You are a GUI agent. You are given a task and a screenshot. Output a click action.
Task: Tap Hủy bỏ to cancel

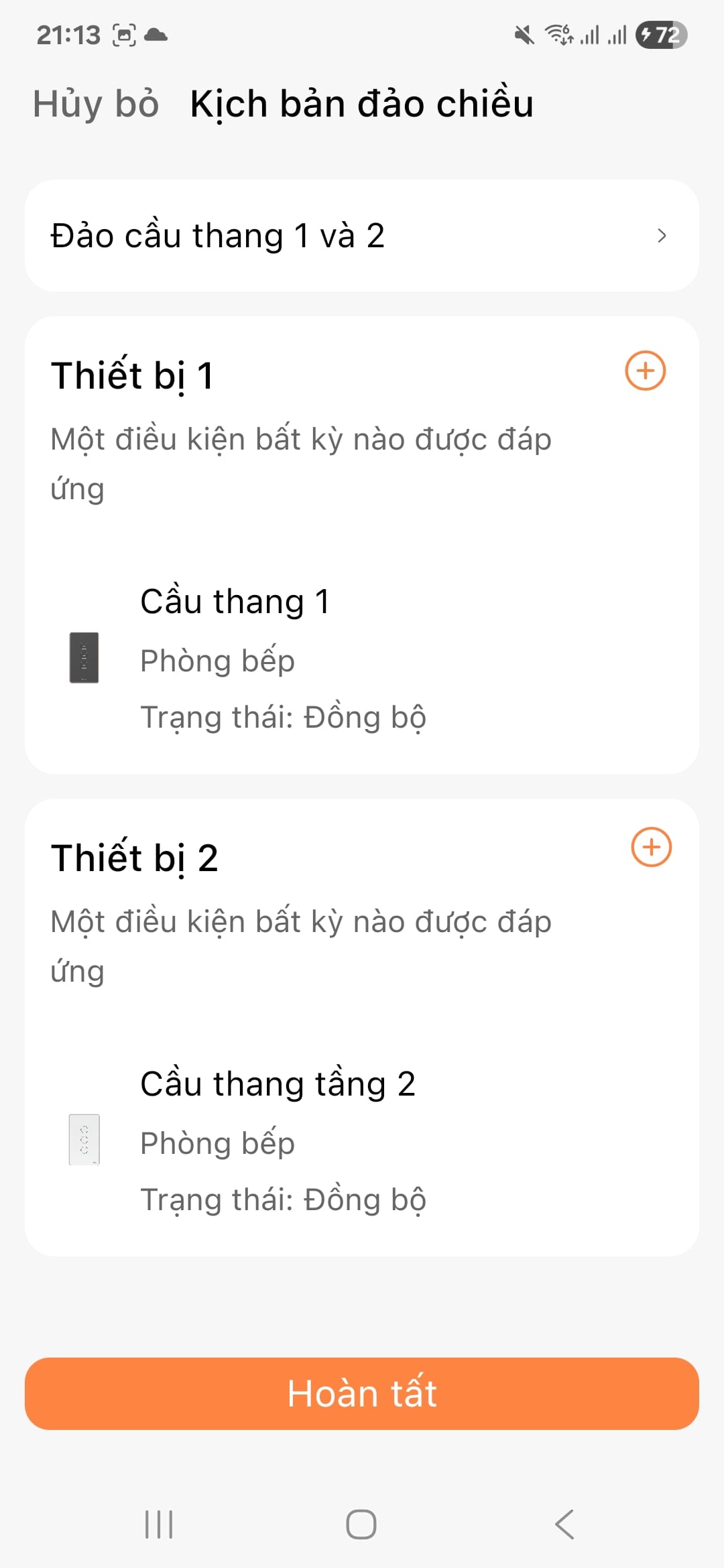tap(96, 104)
